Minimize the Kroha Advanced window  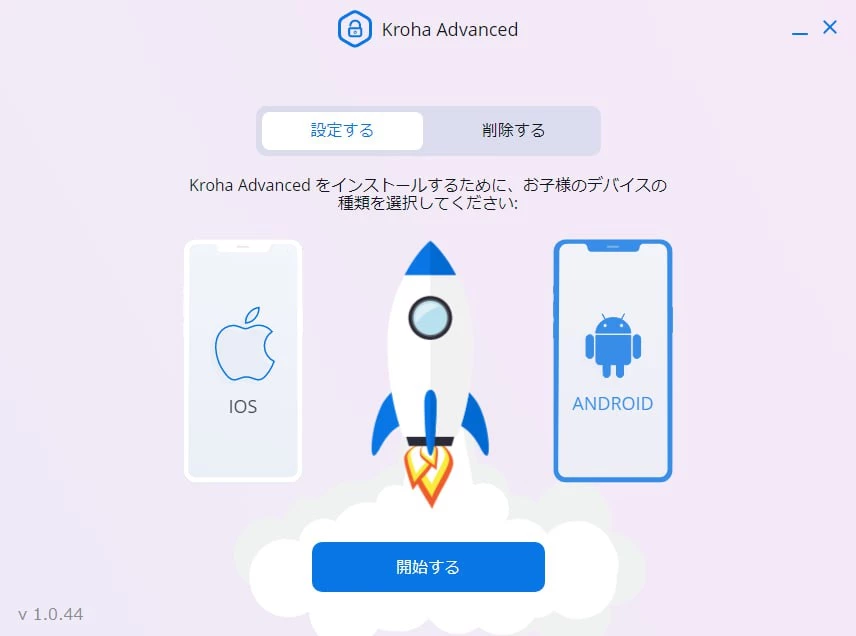pos(799,32)
